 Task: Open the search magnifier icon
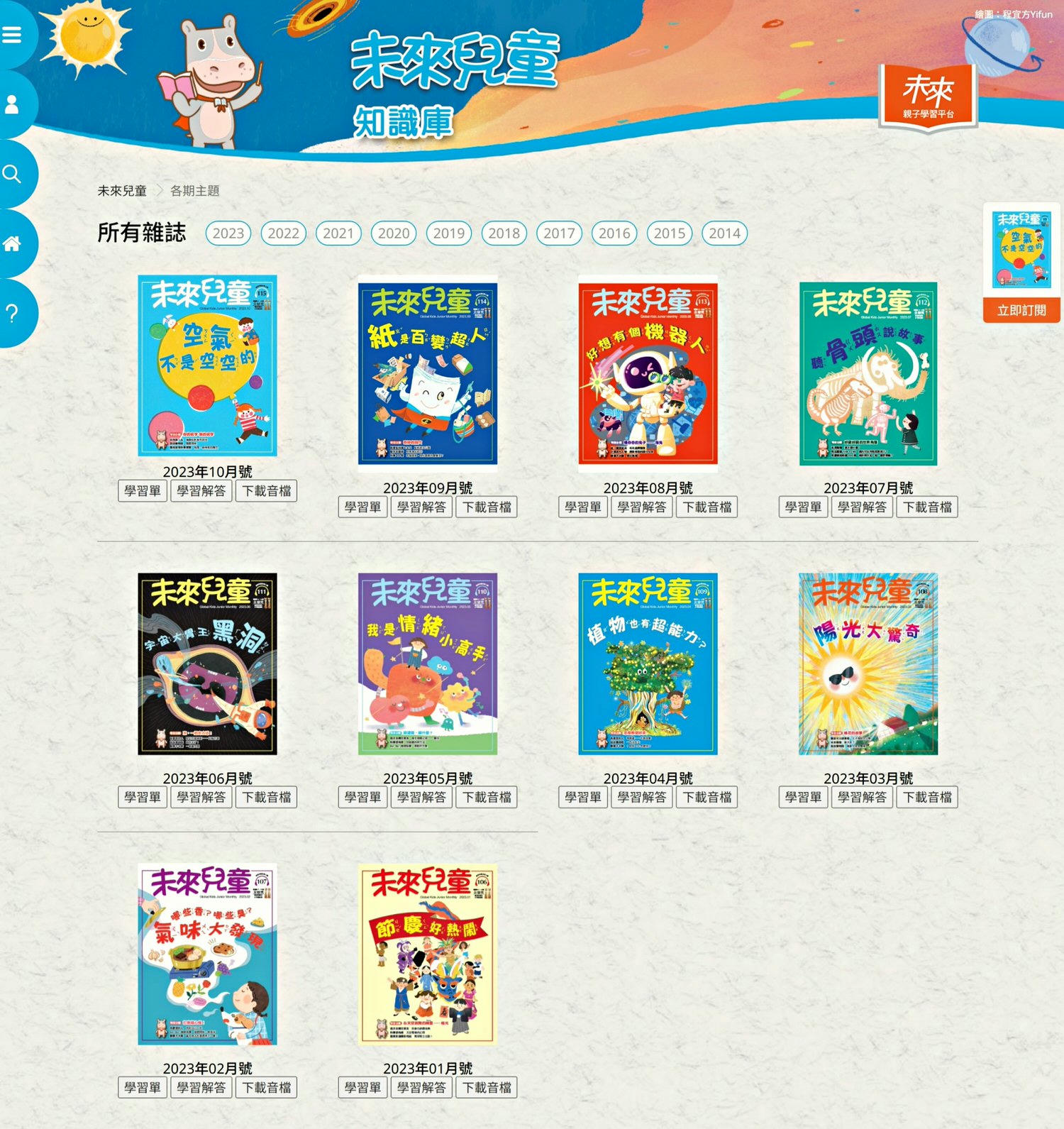tap(12, 174)
